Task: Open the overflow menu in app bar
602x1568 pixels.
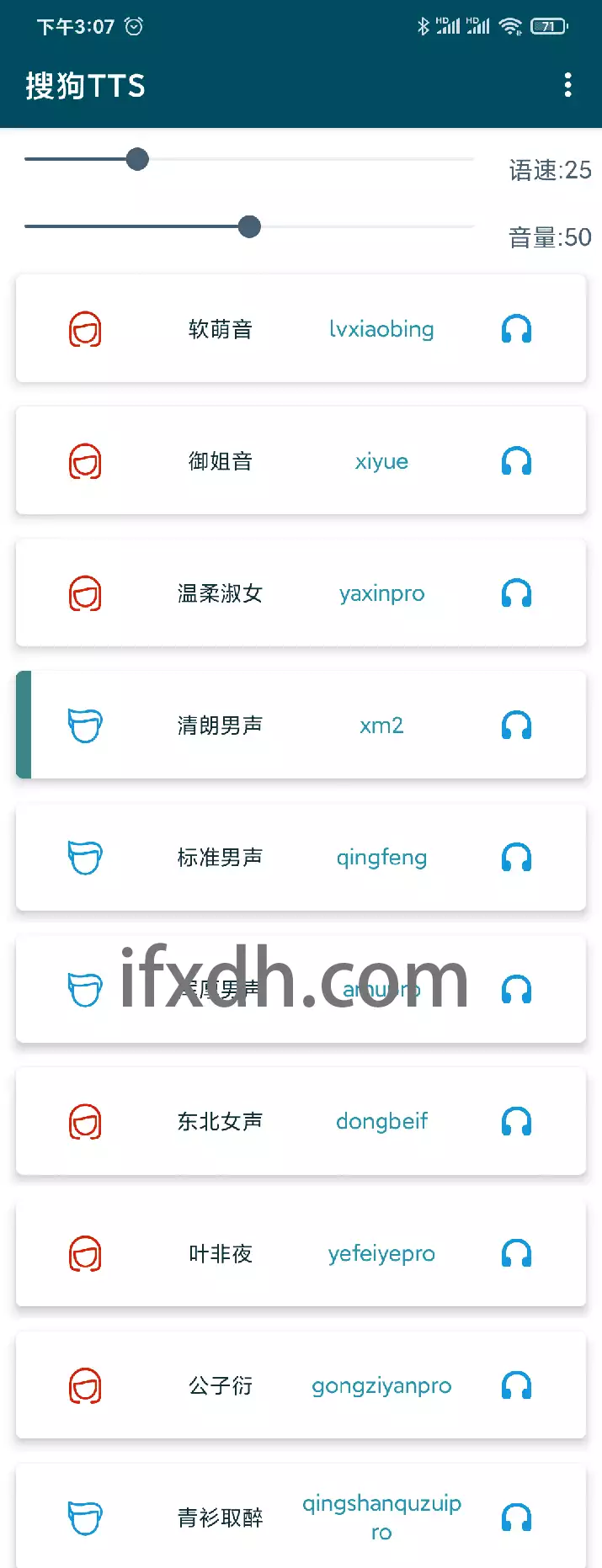Action: coord(567,85)
